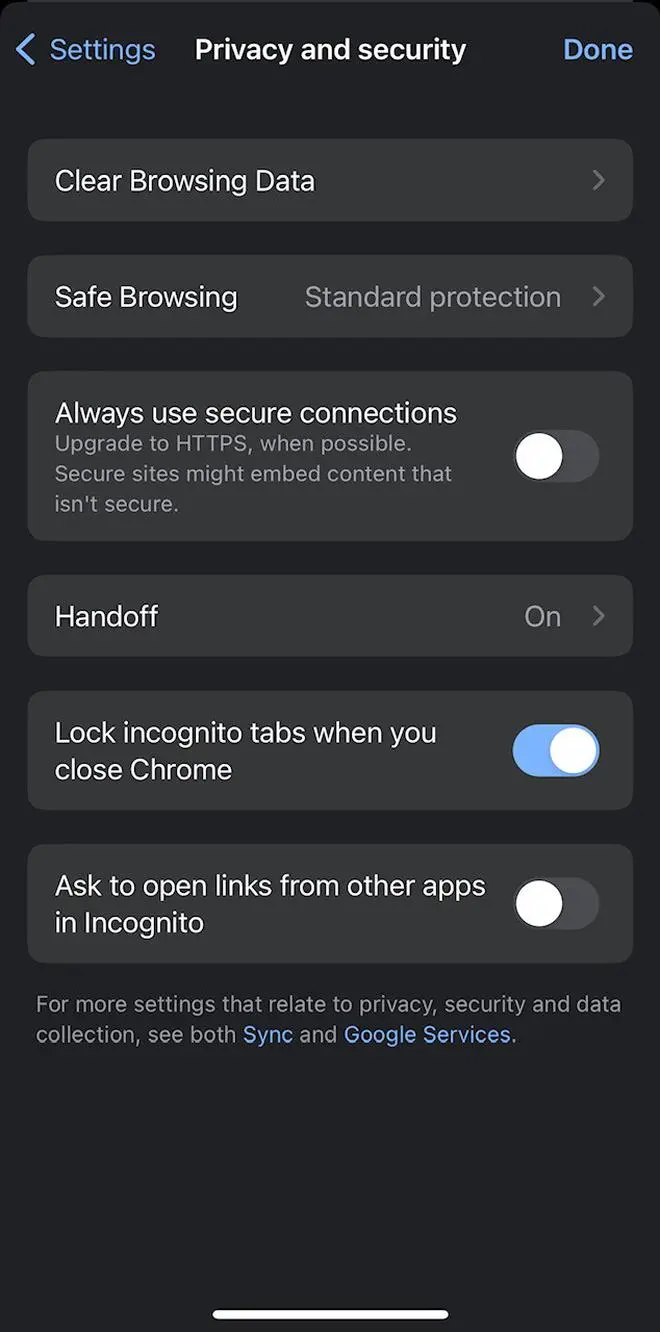
Task: Turn off Lock incognito tabs switch
Action: pyautogui.click(x=556, y=751)
